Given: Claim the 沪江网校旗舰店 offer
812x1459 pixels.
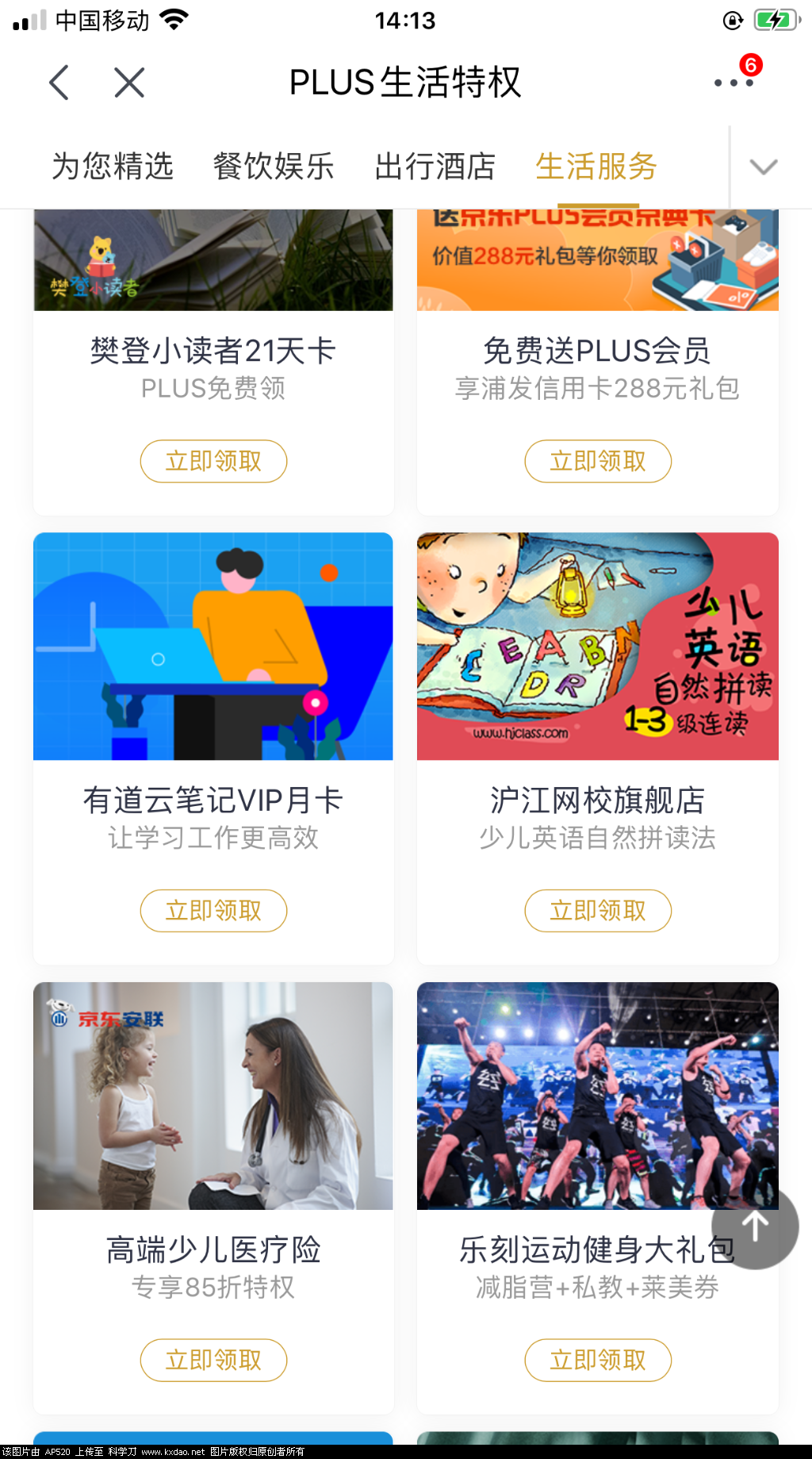Looking at the screenshot, I should coord(598,911).
